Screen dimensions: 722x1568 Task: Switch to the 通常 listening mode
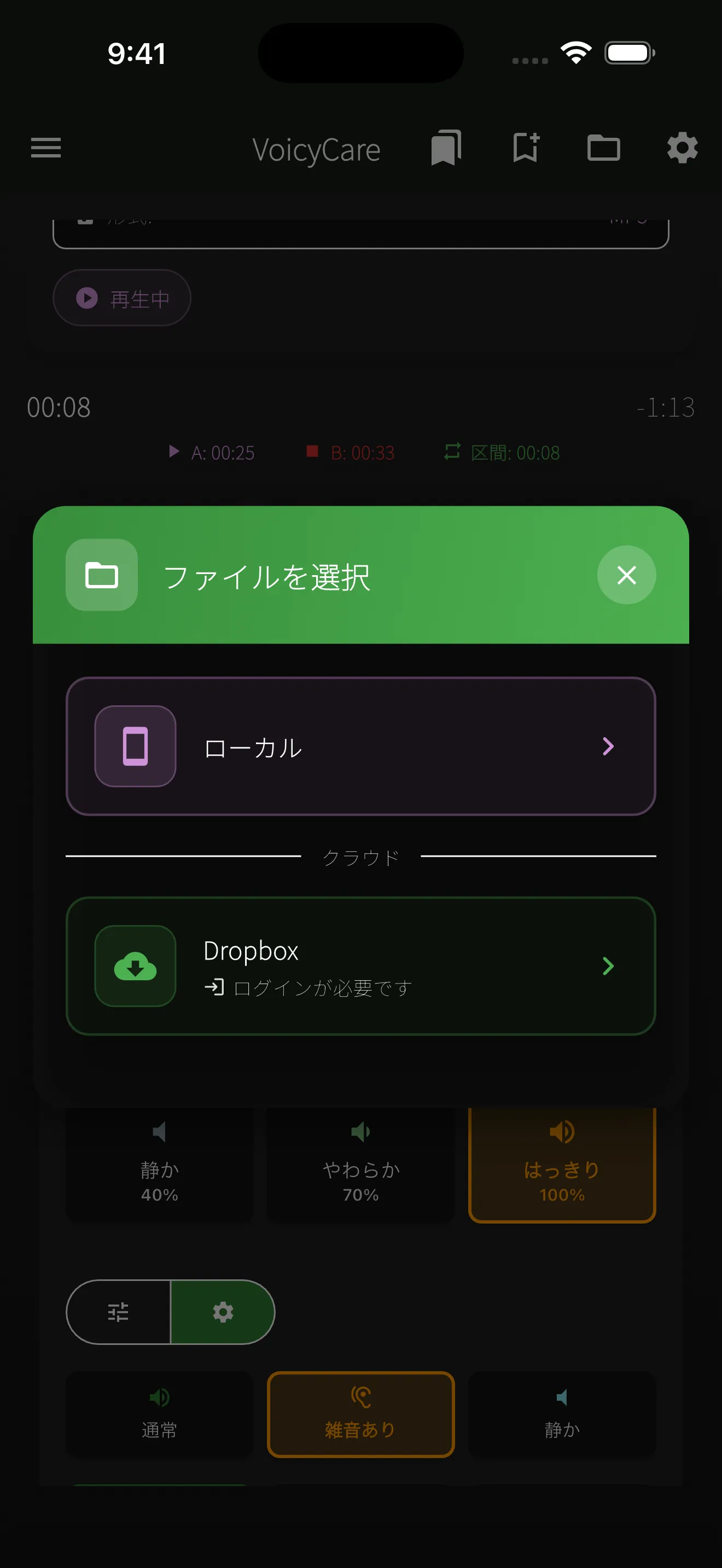coord(160,1416)
